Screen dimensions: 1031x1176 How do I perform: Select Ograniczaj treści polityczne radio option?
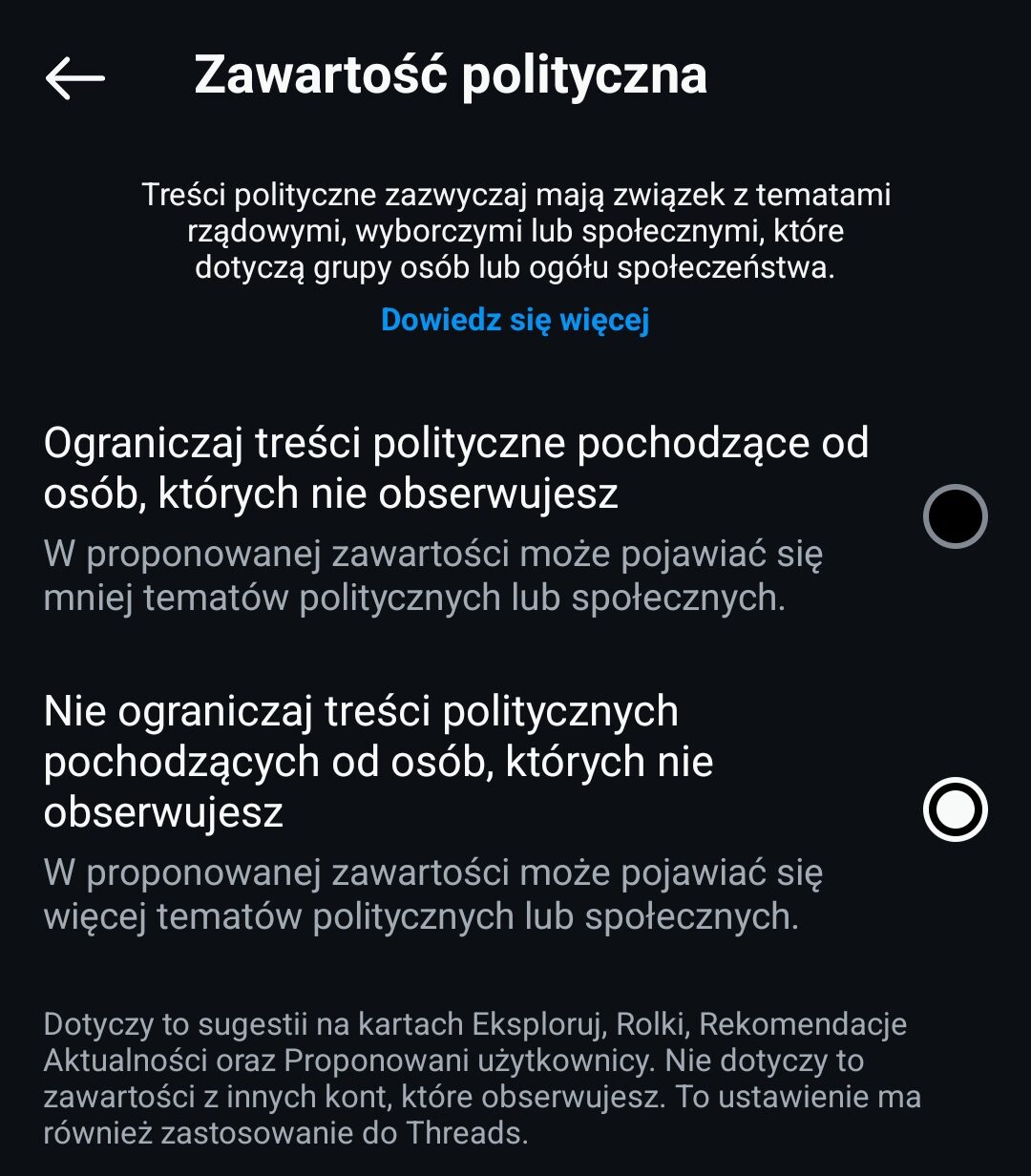coord(955,516)
